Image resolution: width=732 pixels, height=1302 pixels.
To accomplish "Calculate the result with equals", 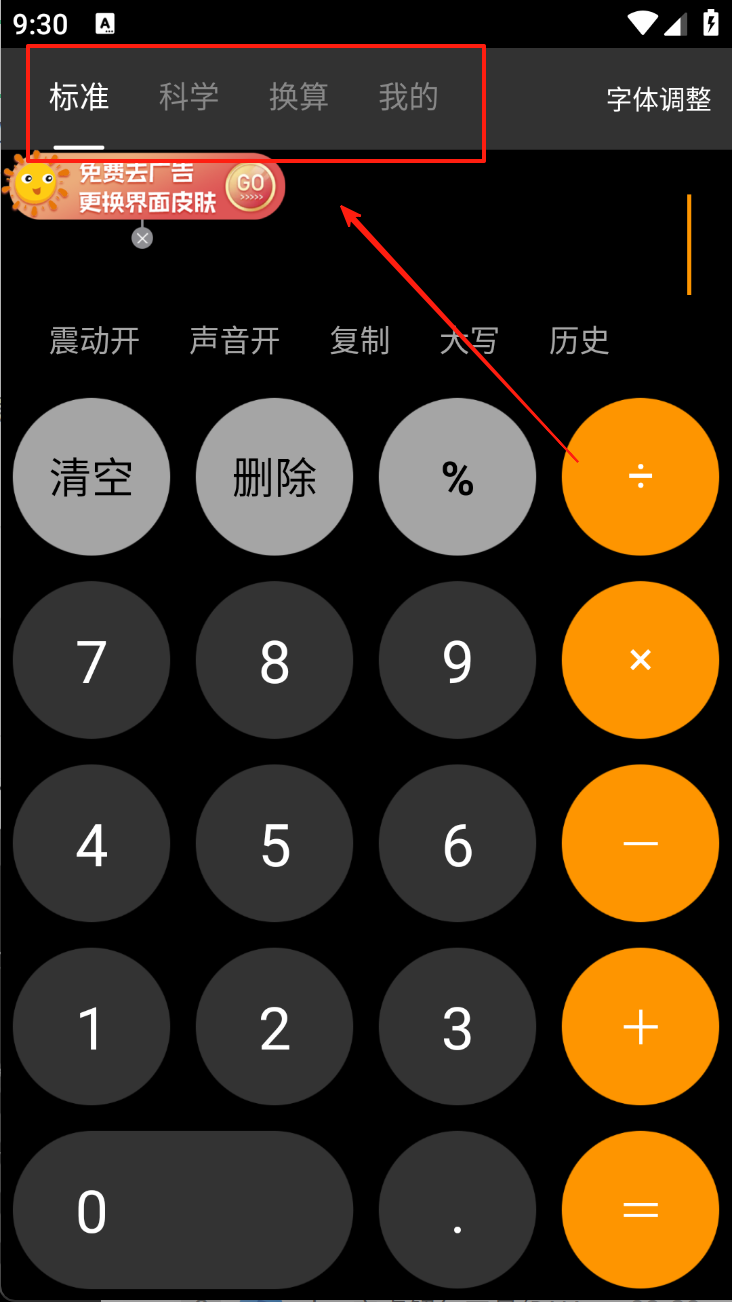I will (x=640, y=1210).
